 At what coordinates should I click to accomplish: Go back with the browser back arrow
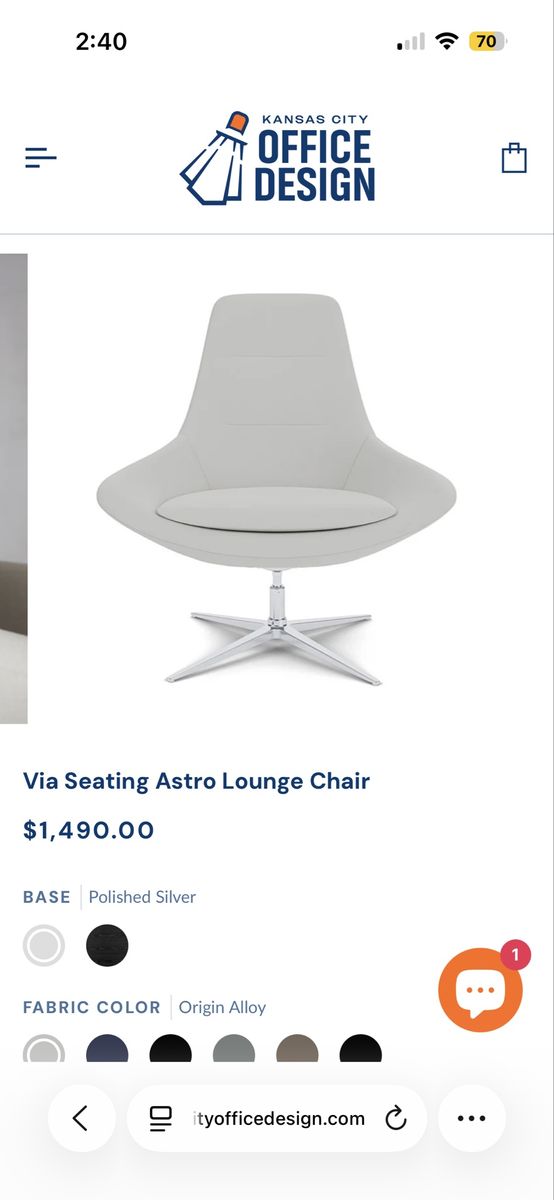pyautogui.click(x=82, y=1118)
